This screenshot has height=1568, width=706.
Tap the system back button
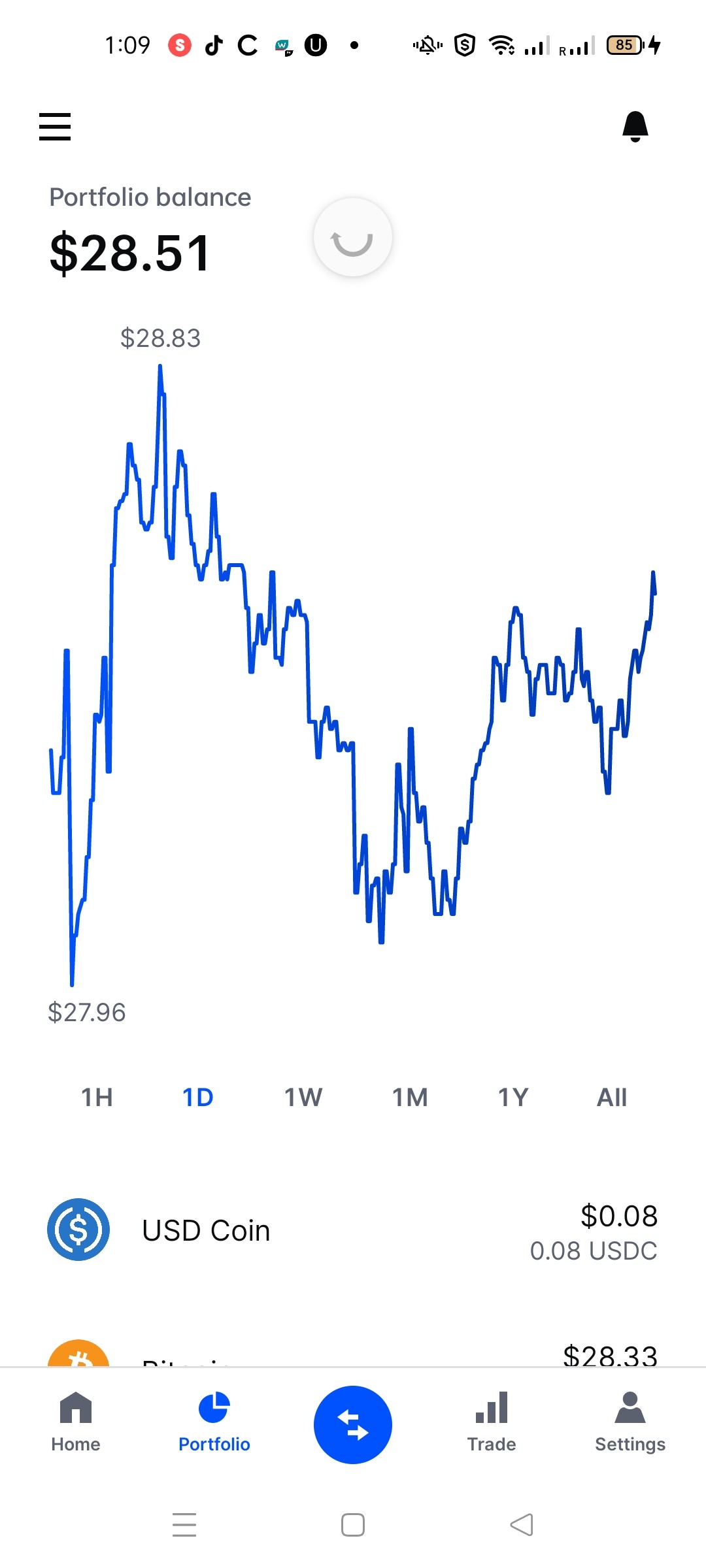[522, 1525]
